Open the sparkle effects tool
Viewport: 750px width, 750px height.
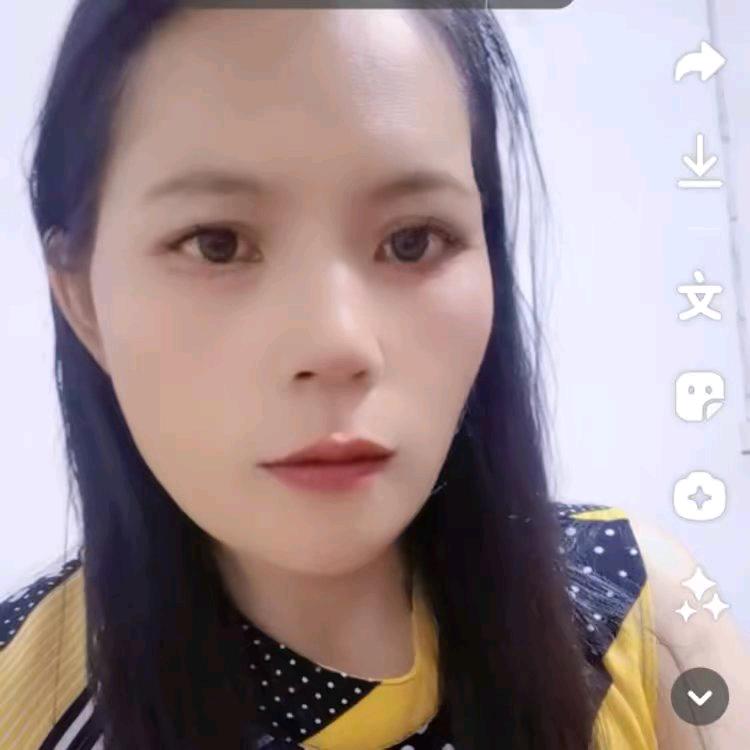coord(701,595)
